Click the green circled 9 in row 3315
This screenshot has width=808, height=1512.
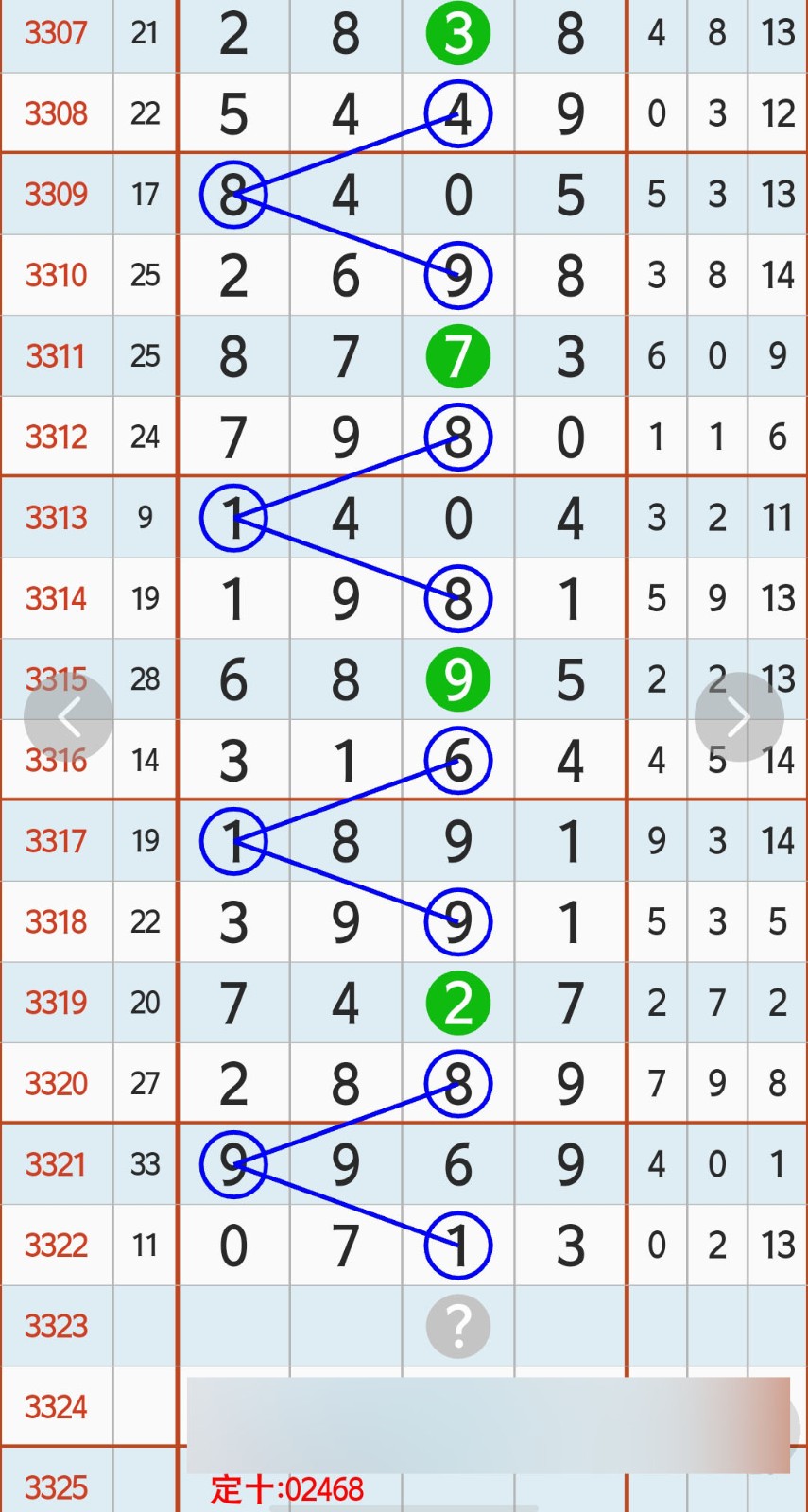click(457, 679)
